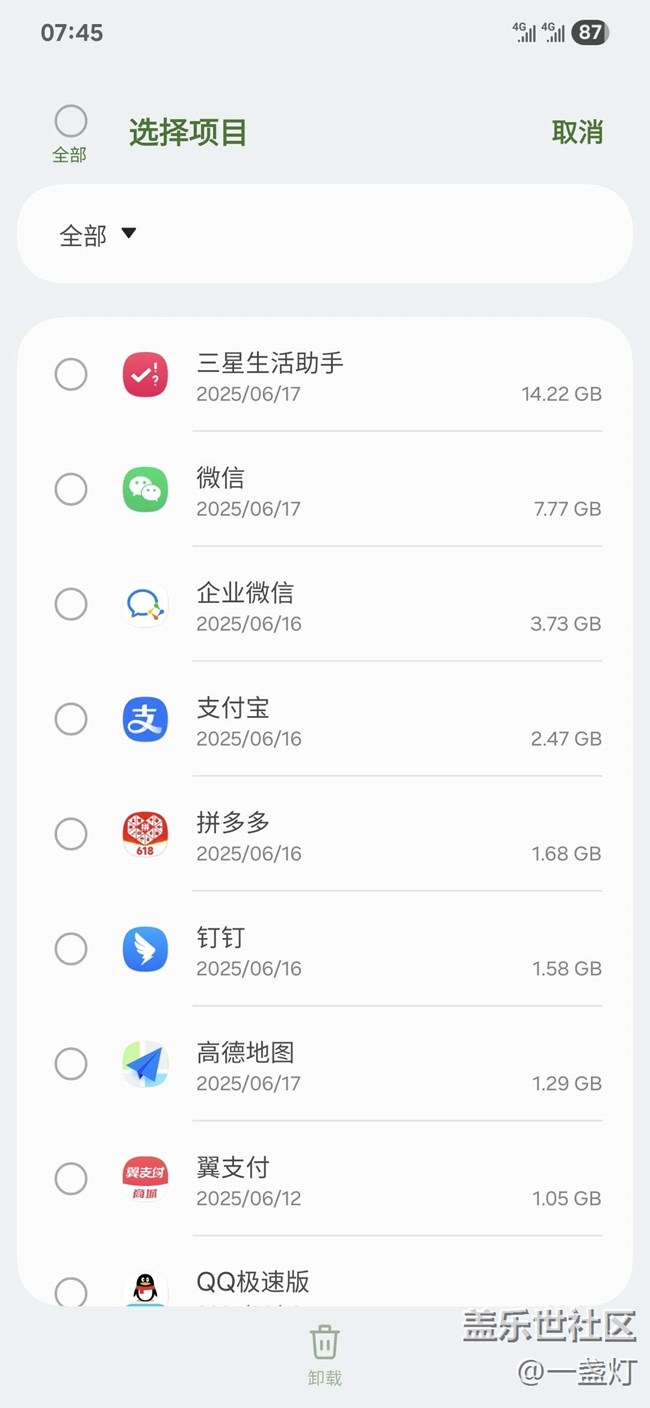650x1408 pixels.
Task: Select the 翼支付 app
Action: [x=70, y=1179]
